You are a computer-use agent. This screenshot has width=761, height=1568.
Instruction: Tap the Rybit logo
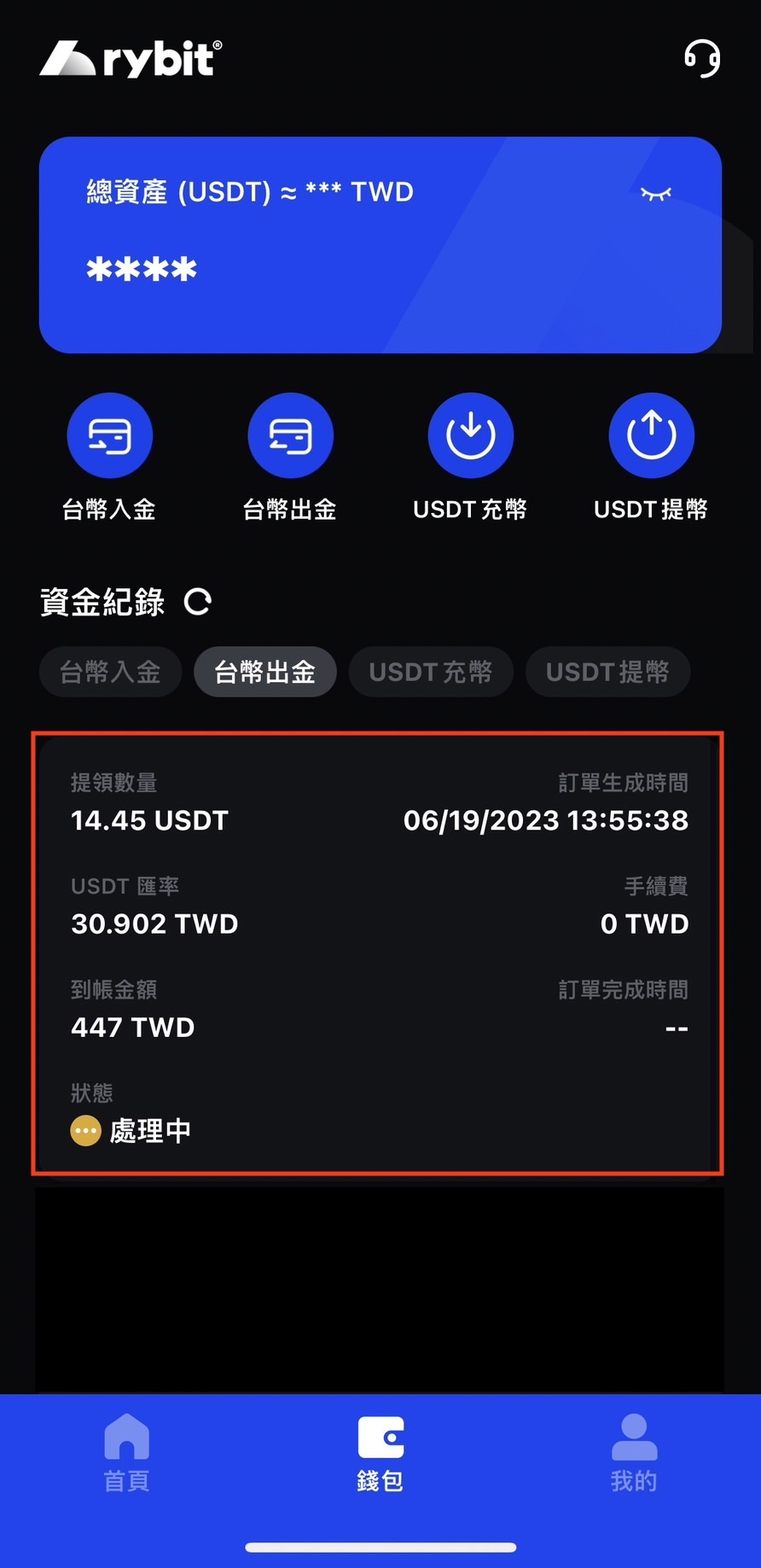tap(128, 60)
